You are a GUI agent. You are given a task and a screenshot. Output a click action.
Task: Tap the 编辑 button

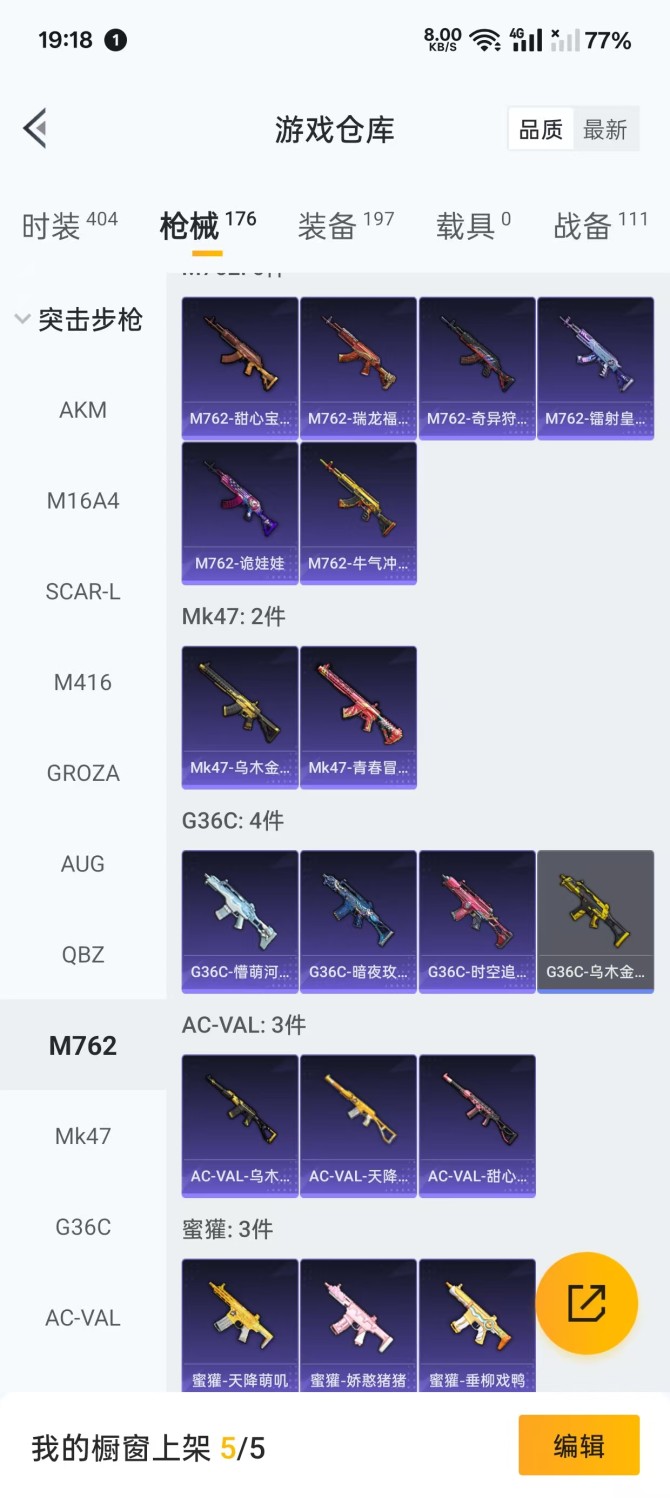(578, 1445)
